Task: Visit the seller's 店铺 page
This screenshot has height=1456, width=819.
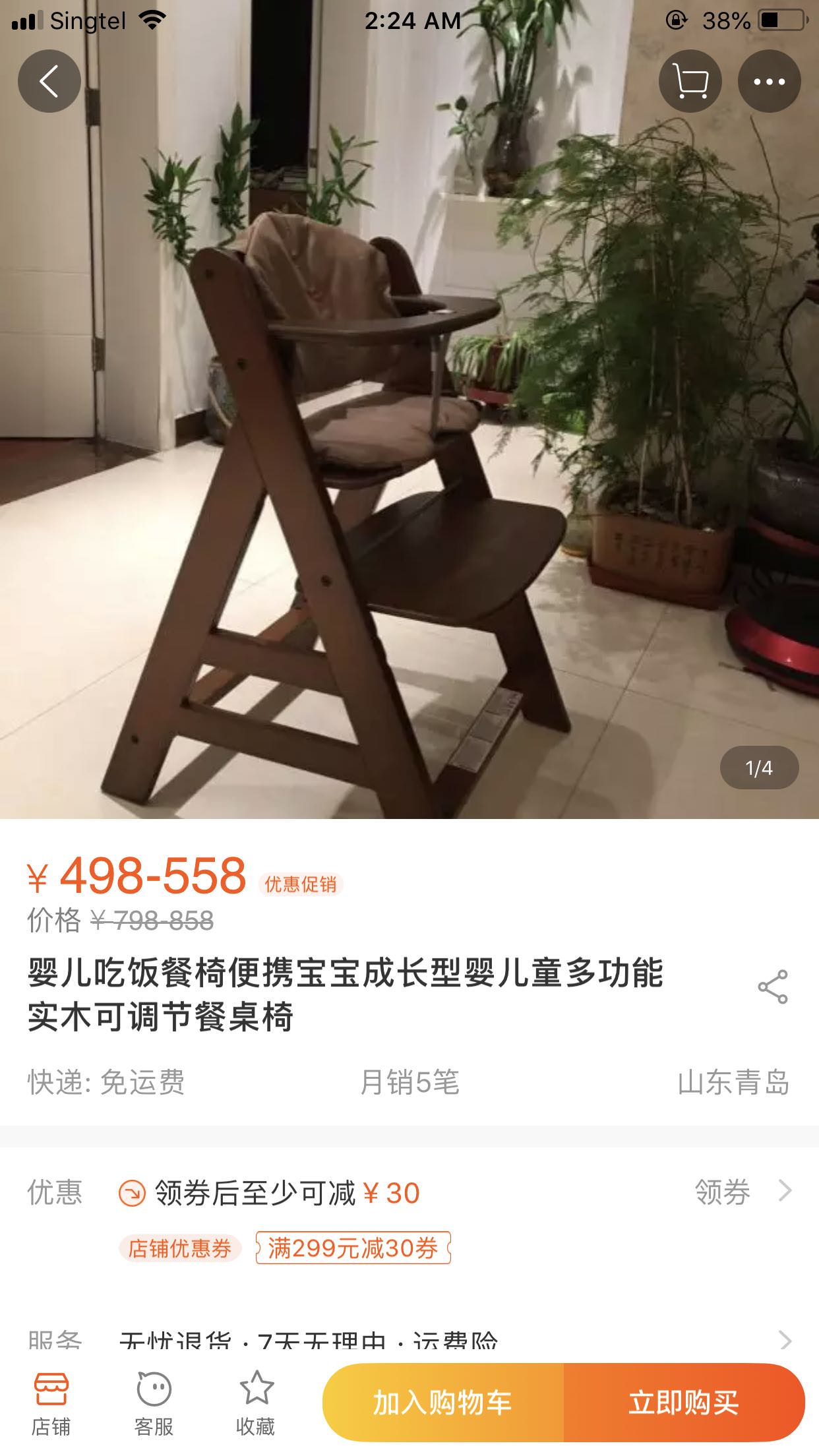Action: coord(51,1402)
